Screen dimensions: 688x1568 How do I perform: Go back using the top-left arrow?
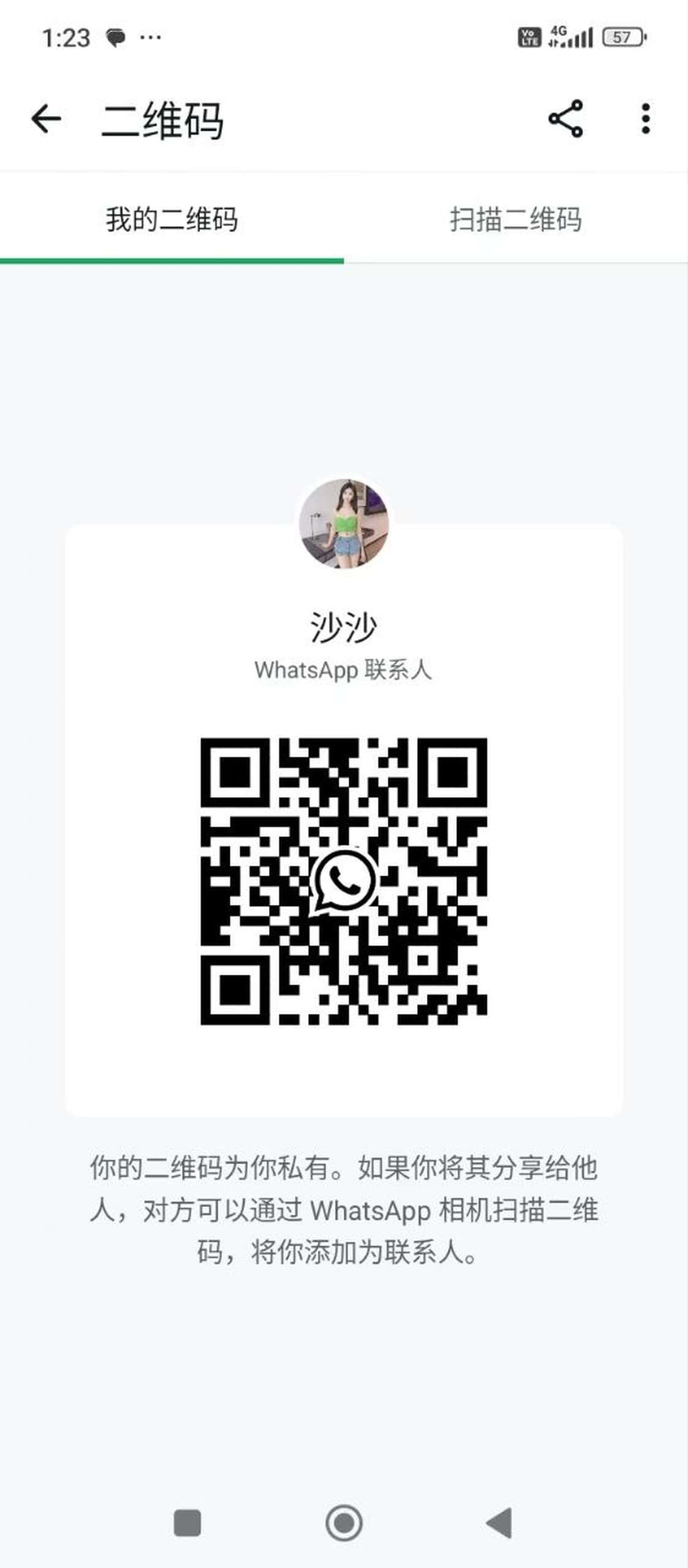(x=46, y=118)
